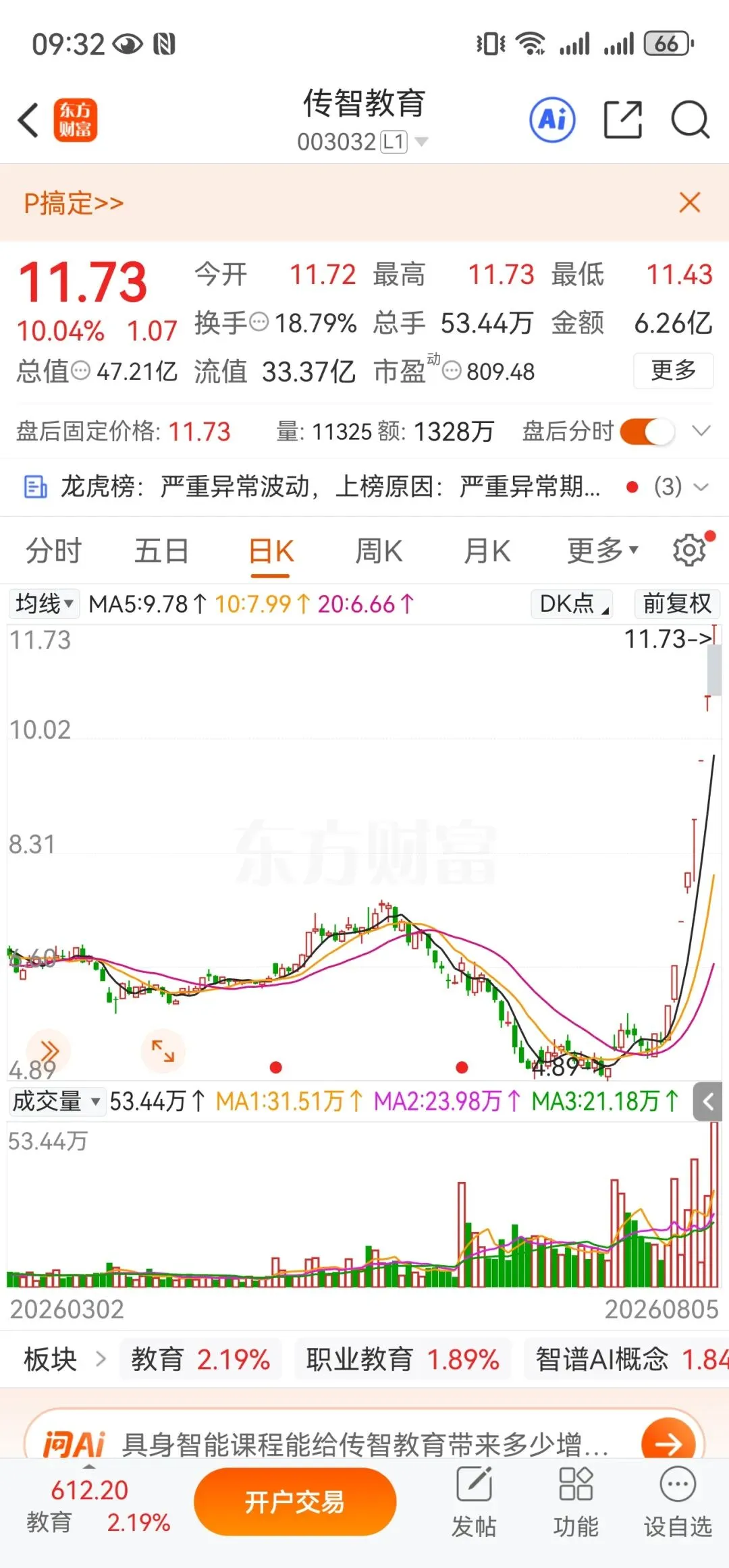Screen dimensions: 729x1568
Task: Select the 月K tab
Action: coord(487,551)
